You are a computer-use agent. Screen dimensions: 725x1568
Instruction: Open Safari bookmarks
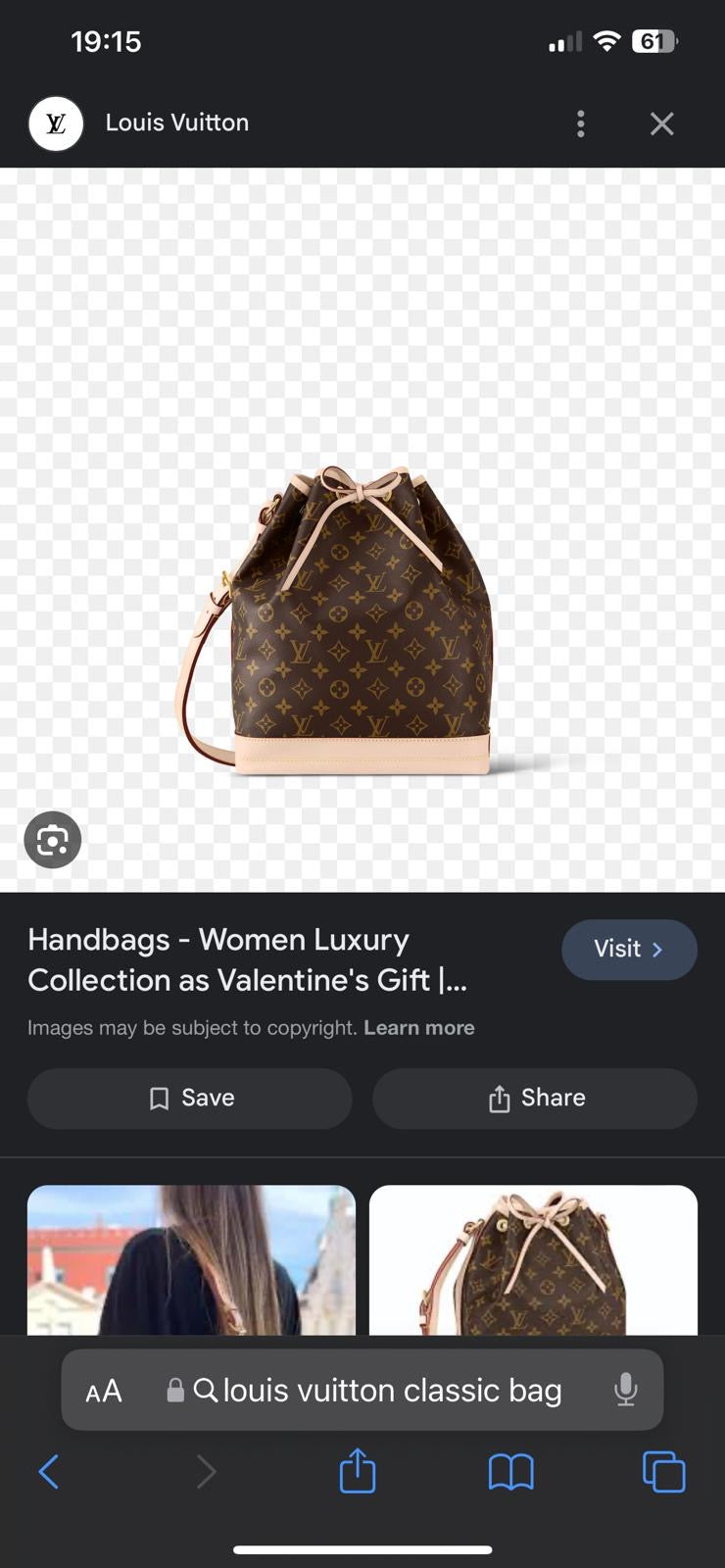coord(510,1471)
